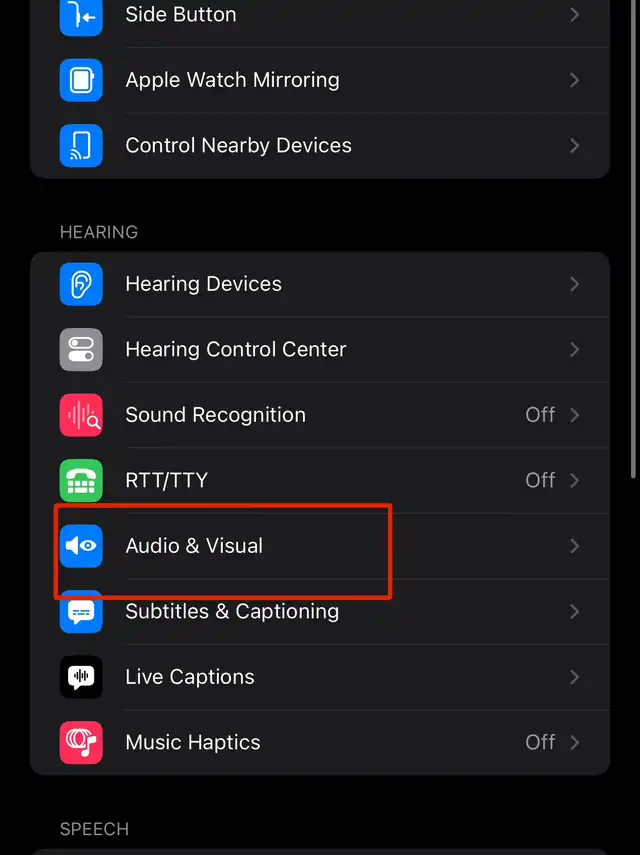Viewport: 640px width, 855px height.
Task: Go to Live Captions
Action: 320,677
